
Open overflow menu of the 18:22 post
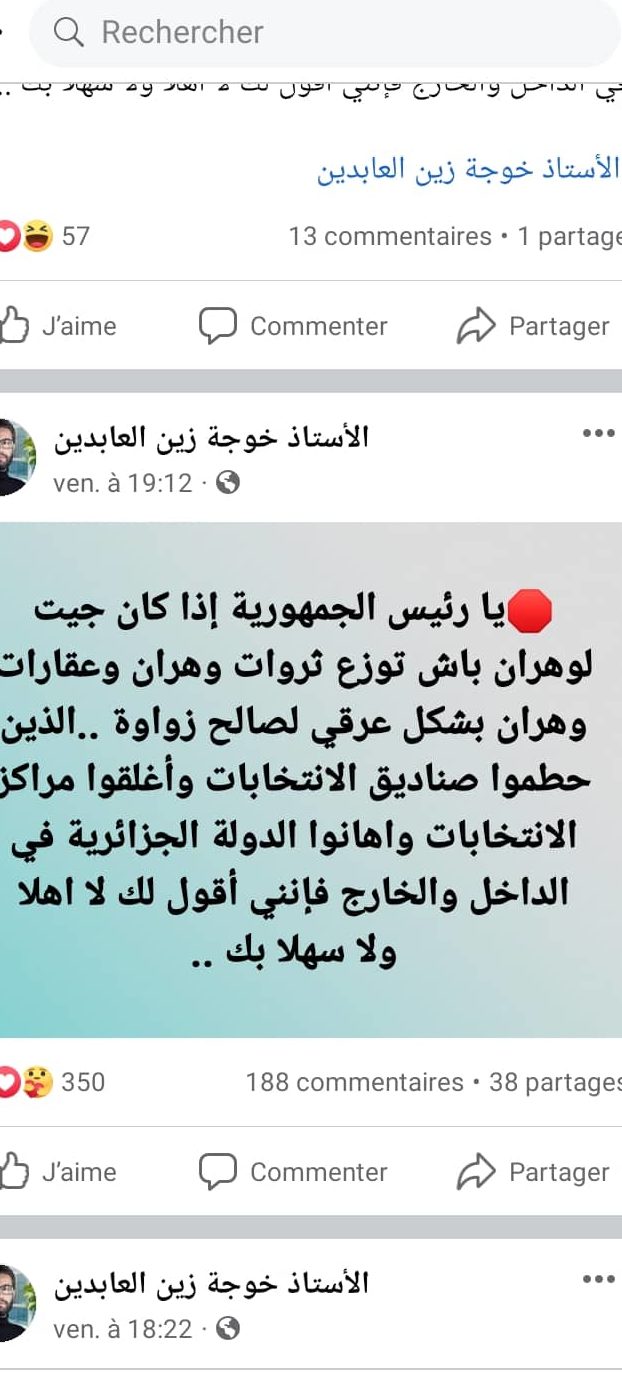598,1279
